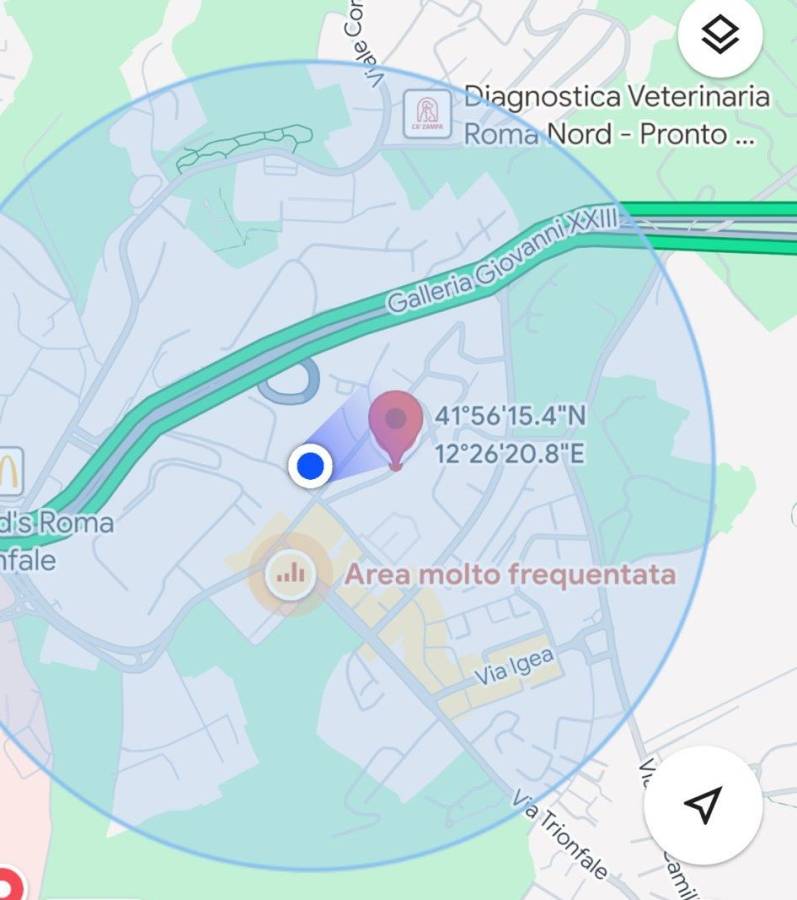Screen dimensions: 797x900
Task: Tap the blue current location dot
Action: pos(311,466)
